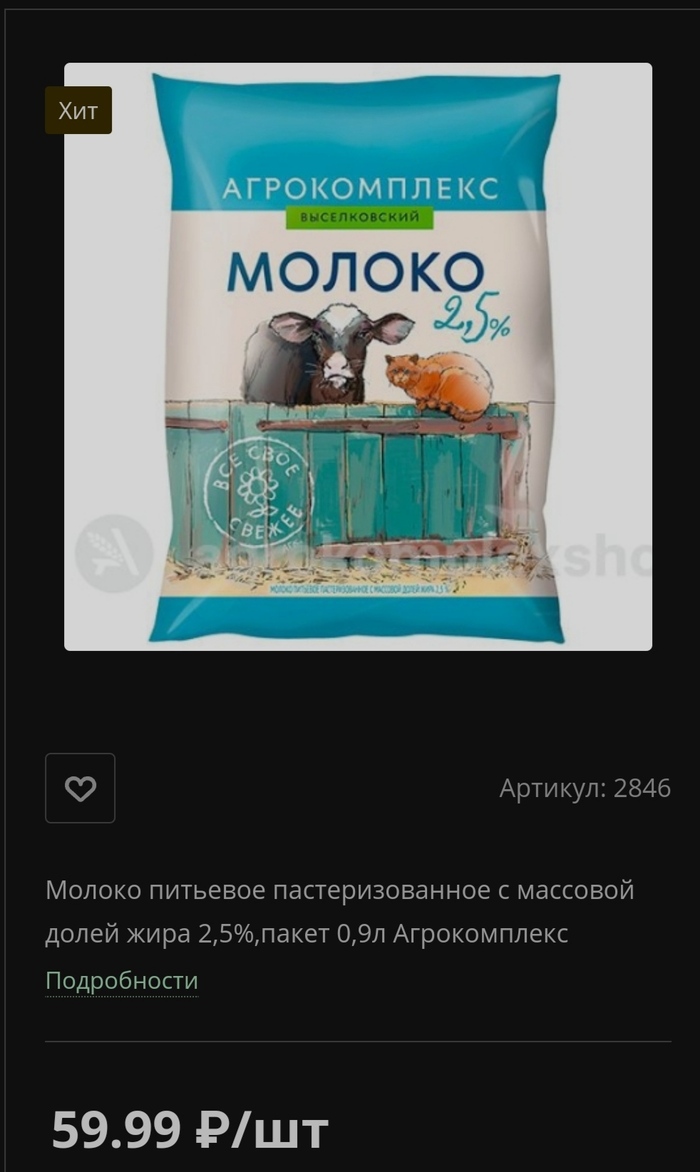Image resolution: width=700 pixels, height=1172 pixels.
Task: Add the milk to favorites with the heart
Action: tap(80, 788)
